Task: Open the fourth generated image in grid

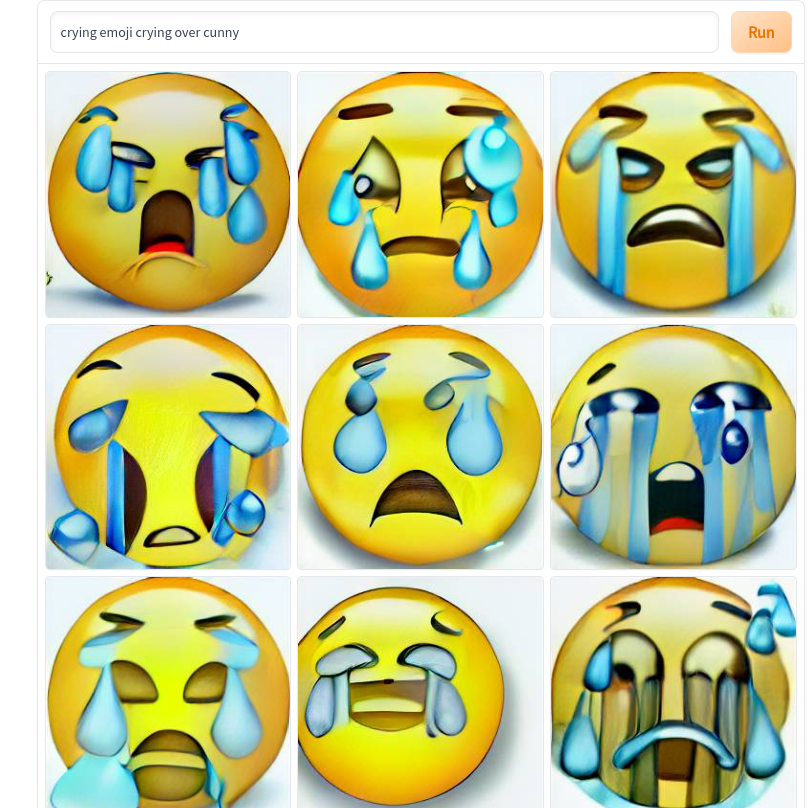Action: point(168,446)
